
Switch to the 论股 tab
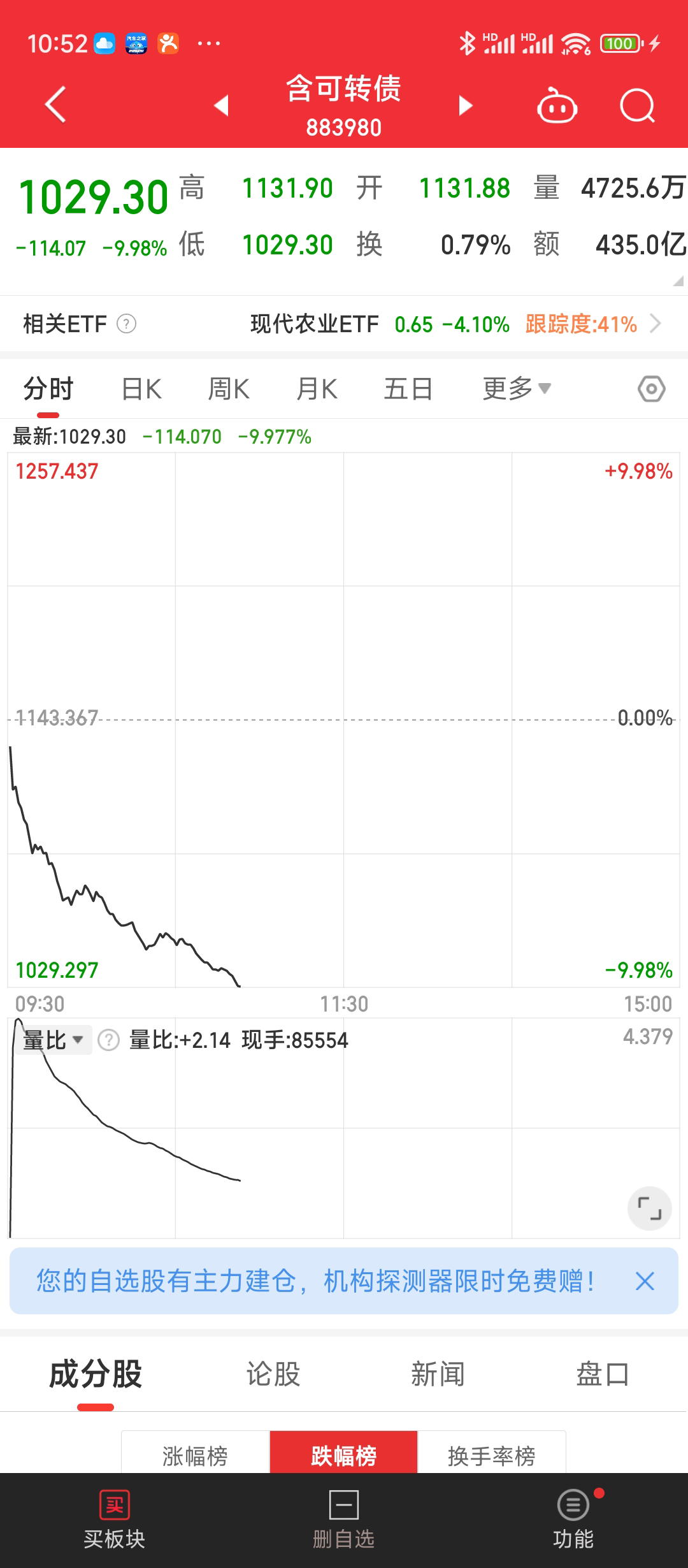(x=273, y=1374)
